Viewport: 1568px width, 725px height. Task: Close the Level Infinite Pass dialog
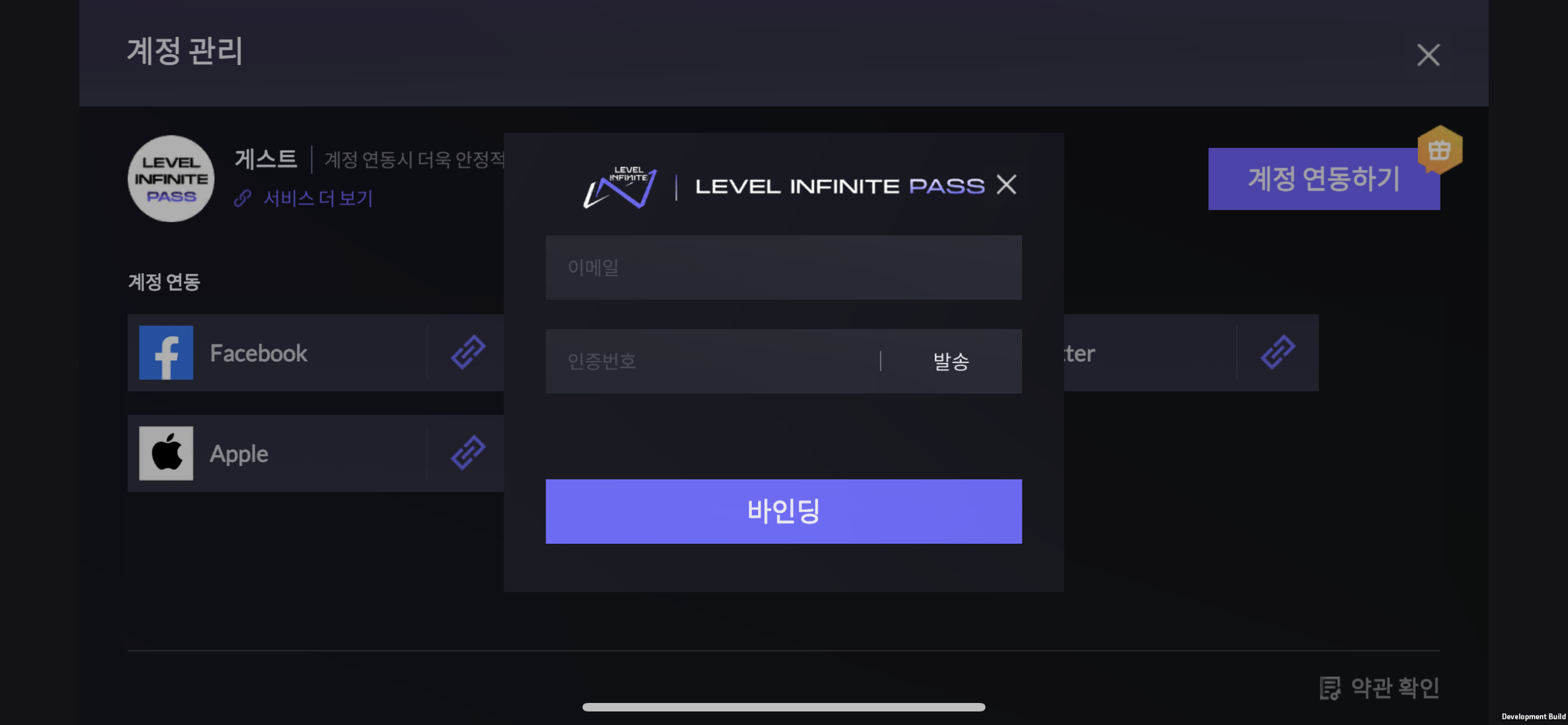[x=1006, y=185]
